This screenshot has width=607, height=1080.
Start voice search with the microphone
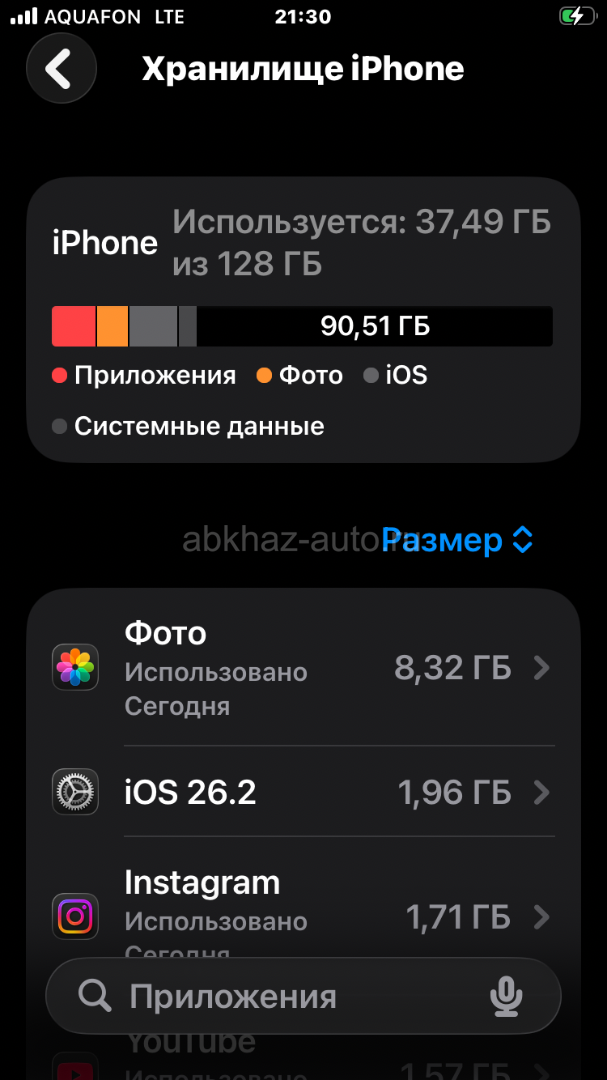coord(506,996)
